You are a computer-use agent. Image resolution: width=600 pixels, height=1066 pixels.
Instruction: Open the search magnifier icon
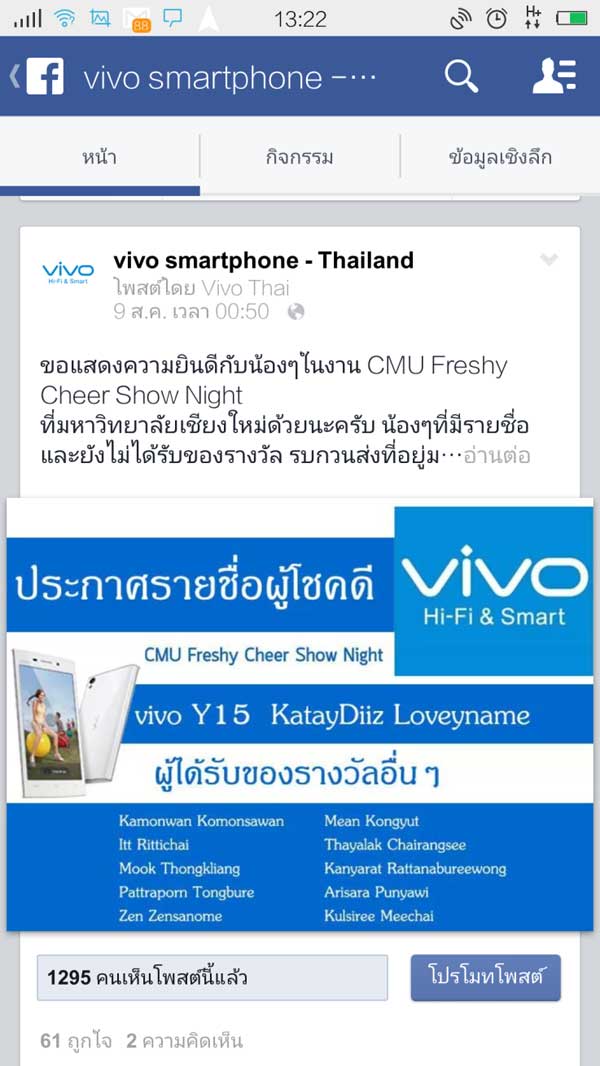(461, 77)
